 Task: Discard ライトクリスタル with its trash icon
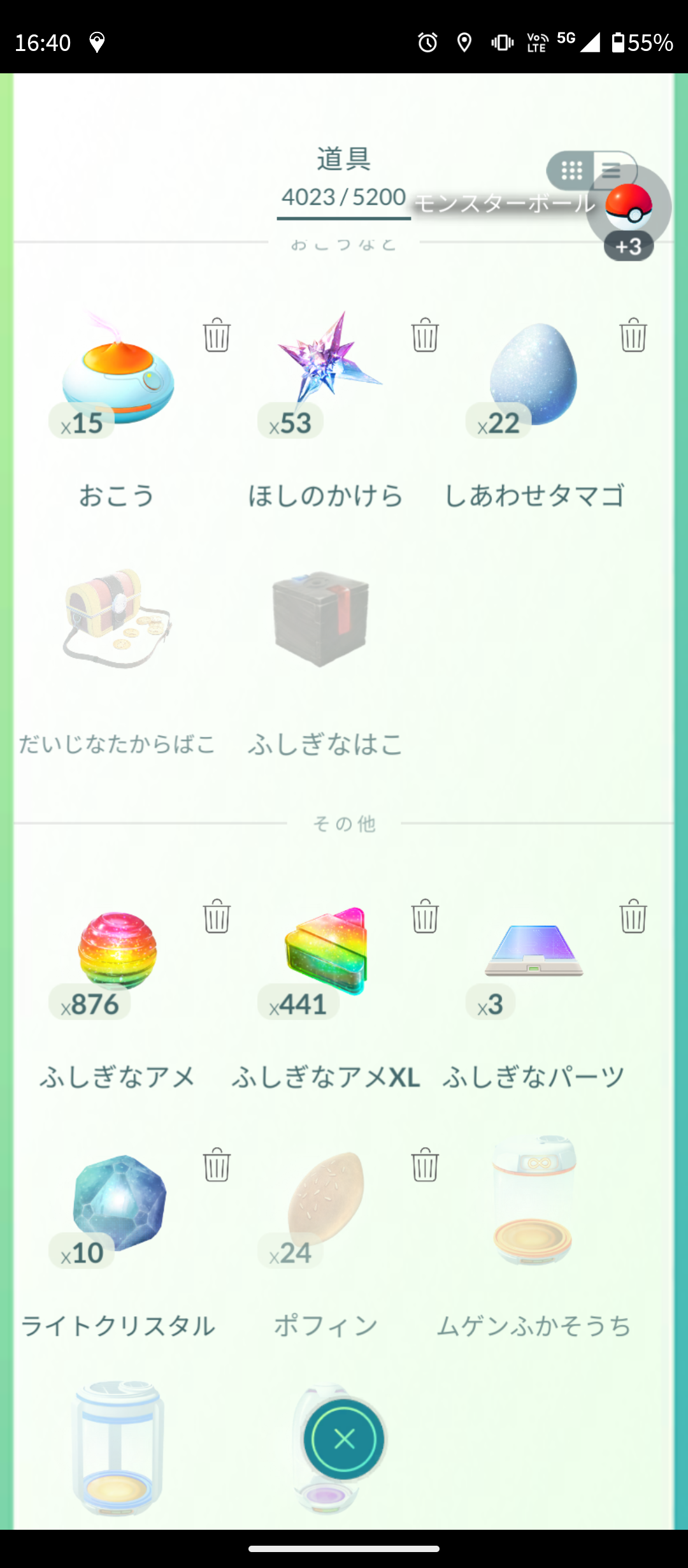217,1165
